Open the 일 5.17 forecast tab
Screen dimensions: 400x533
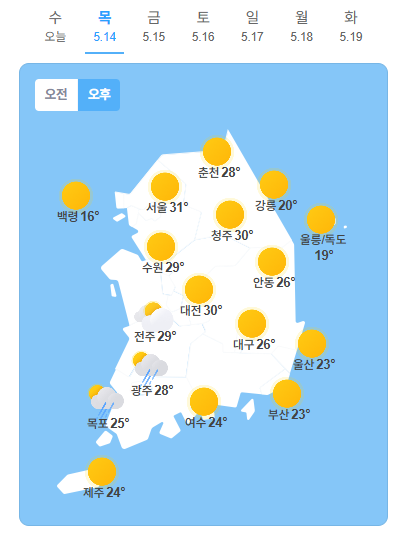tap(252, 27)
